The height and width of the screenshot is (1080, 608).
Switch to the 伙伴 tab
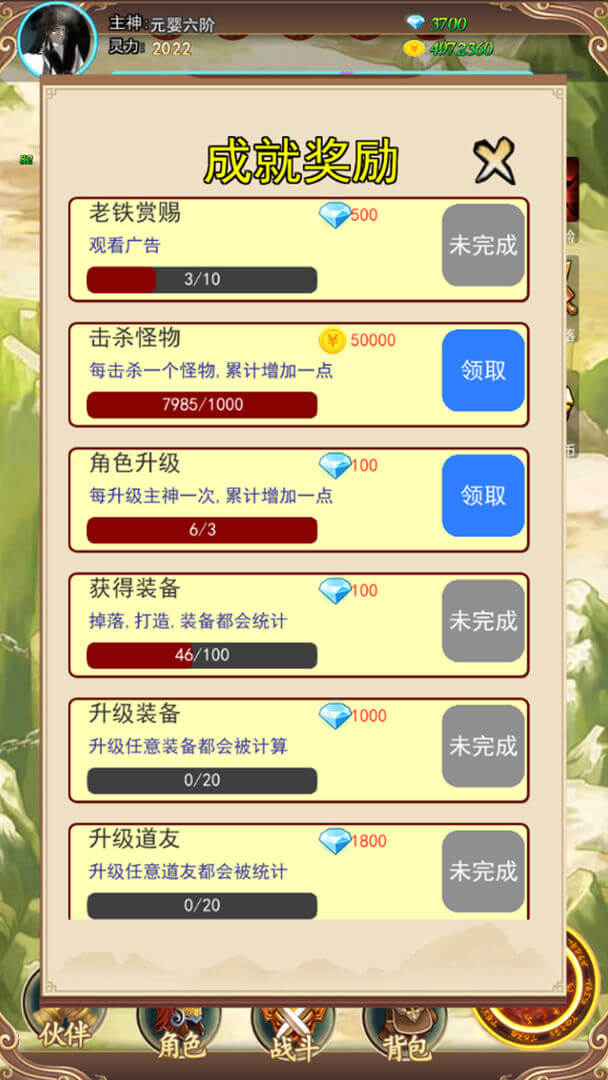[66, 1030]
